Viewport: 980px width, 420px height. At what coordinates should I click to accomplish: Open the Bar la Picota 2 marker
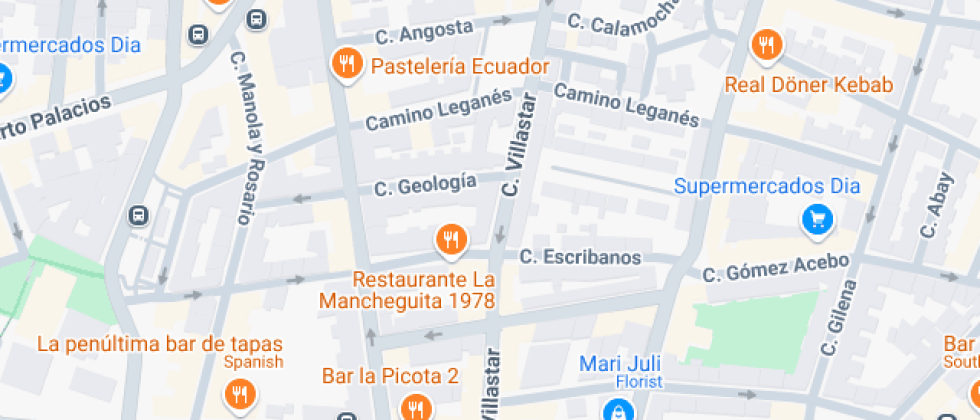tap(416, 406)
